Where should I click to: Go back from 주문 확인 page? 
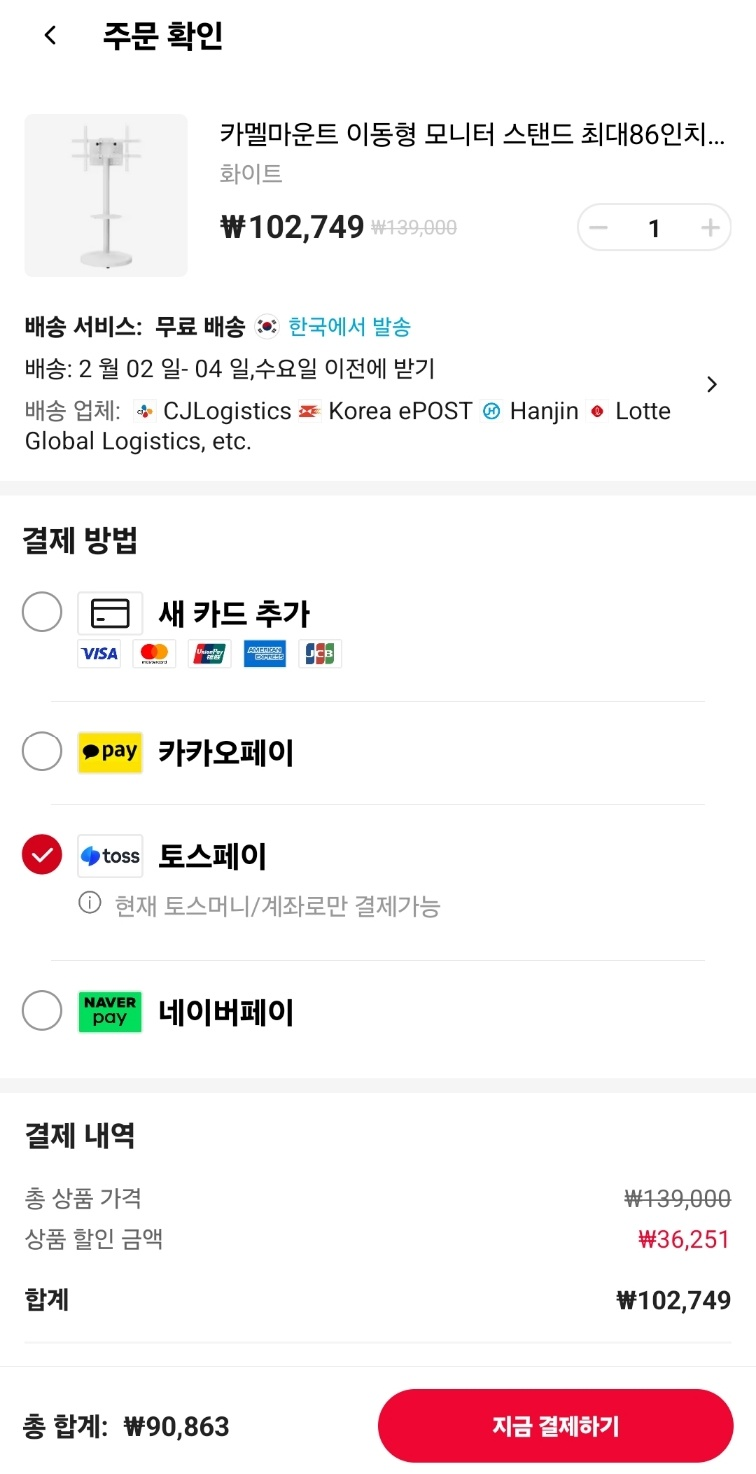pyautogui.click(x=50, y=36)
